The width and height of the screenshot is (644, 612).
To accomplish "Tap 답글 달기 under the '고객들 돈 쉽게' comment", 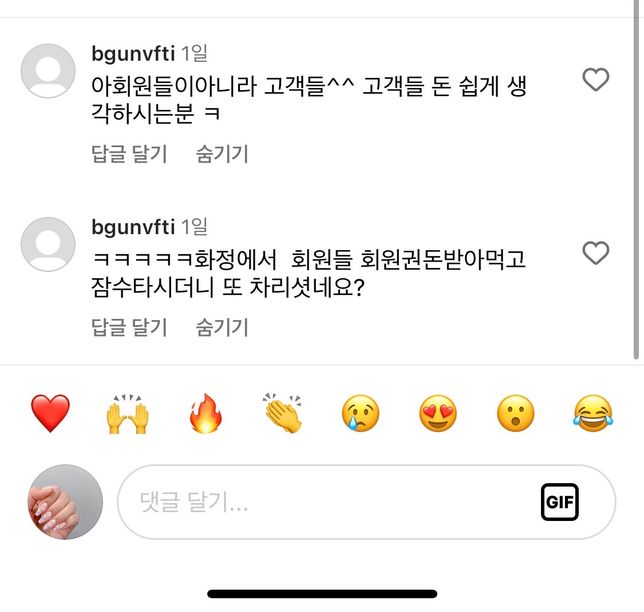I will 129,154.
